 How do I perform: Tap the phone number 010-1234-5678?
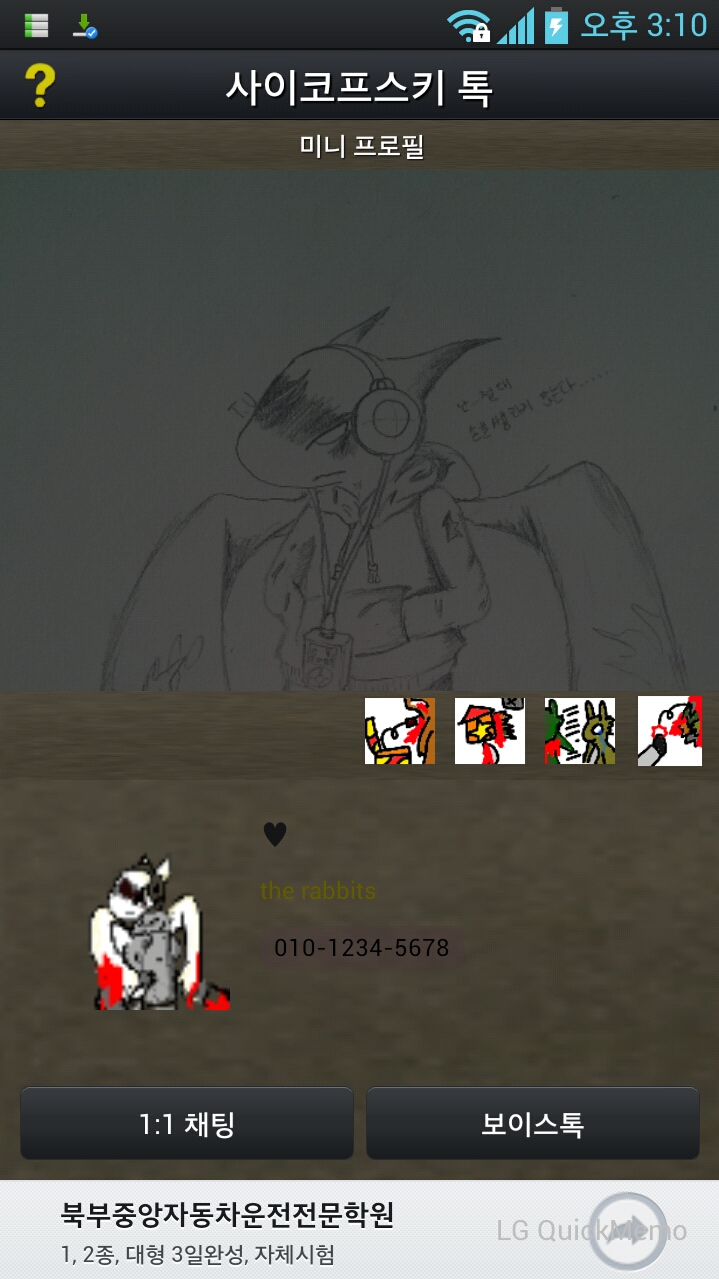361,947
